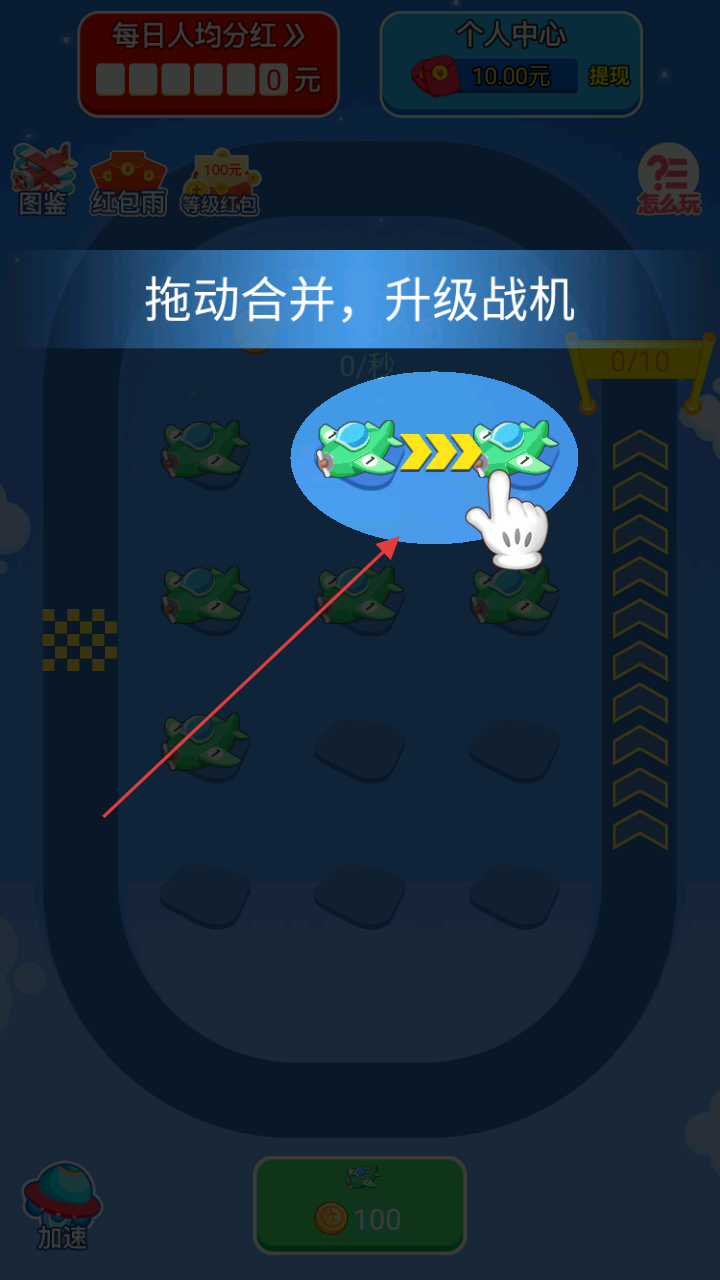720x1280 pixels.
Task: Open the 怎么玩 how-to-play help
Action: [669, 180]
